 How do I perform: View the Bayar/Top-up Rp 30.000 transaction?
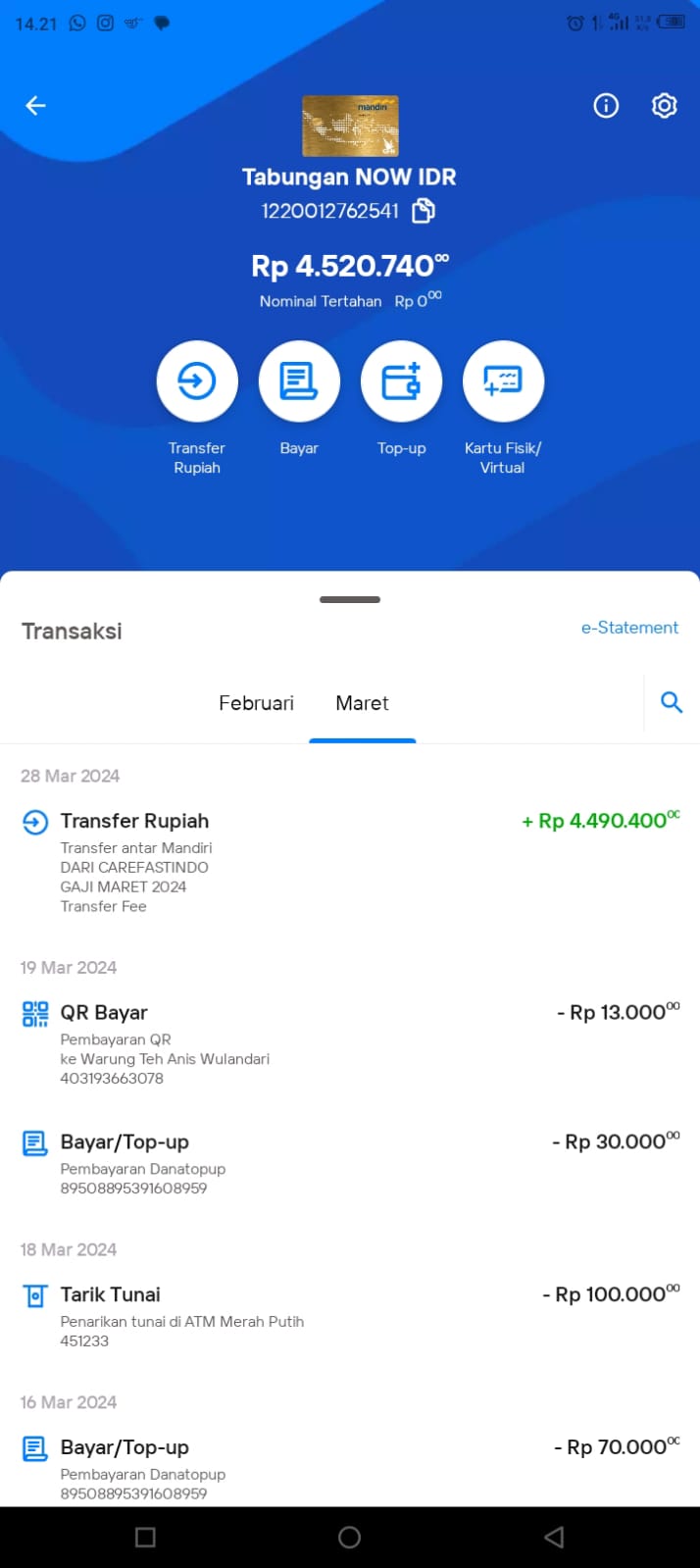point(350,1164)
